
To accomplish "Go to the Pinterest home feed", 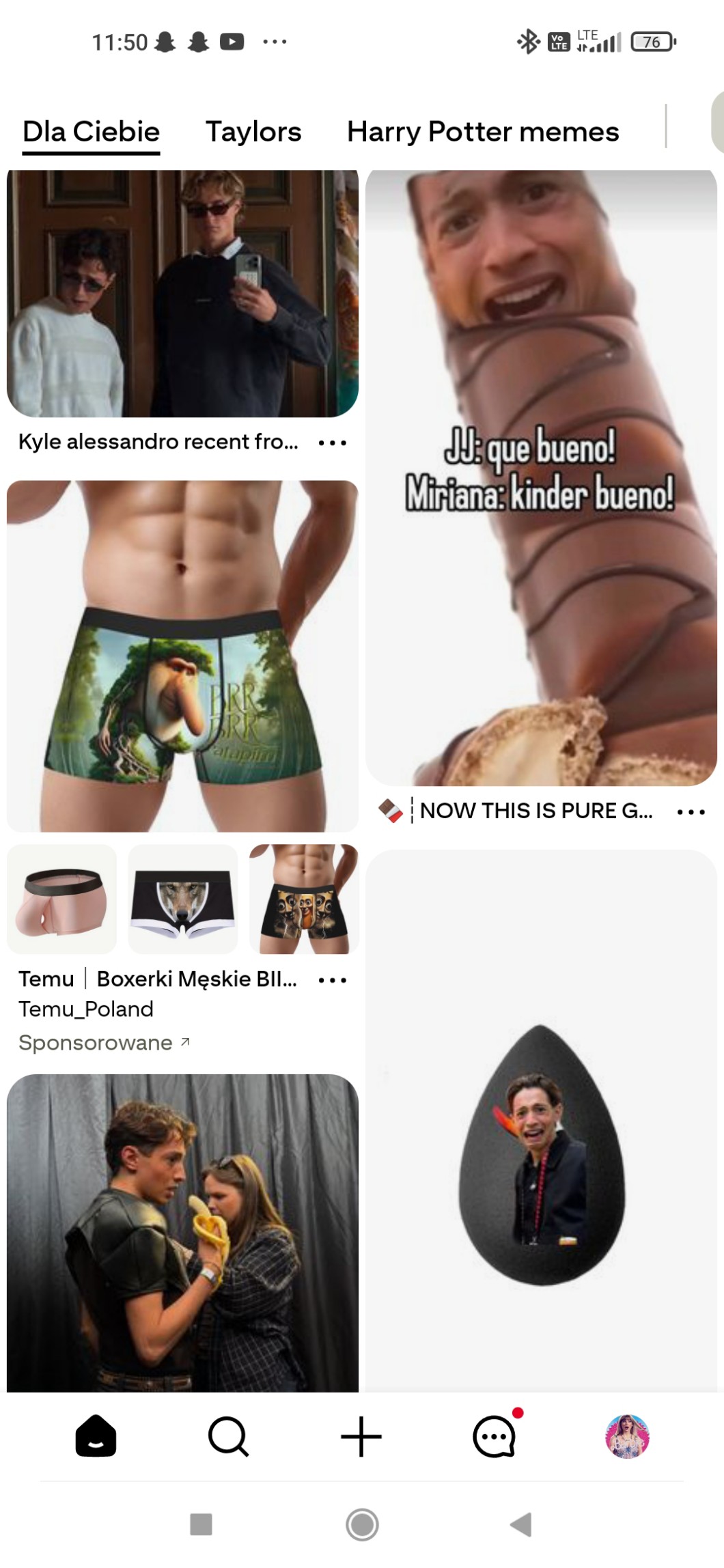I will tap(96, 1436).
